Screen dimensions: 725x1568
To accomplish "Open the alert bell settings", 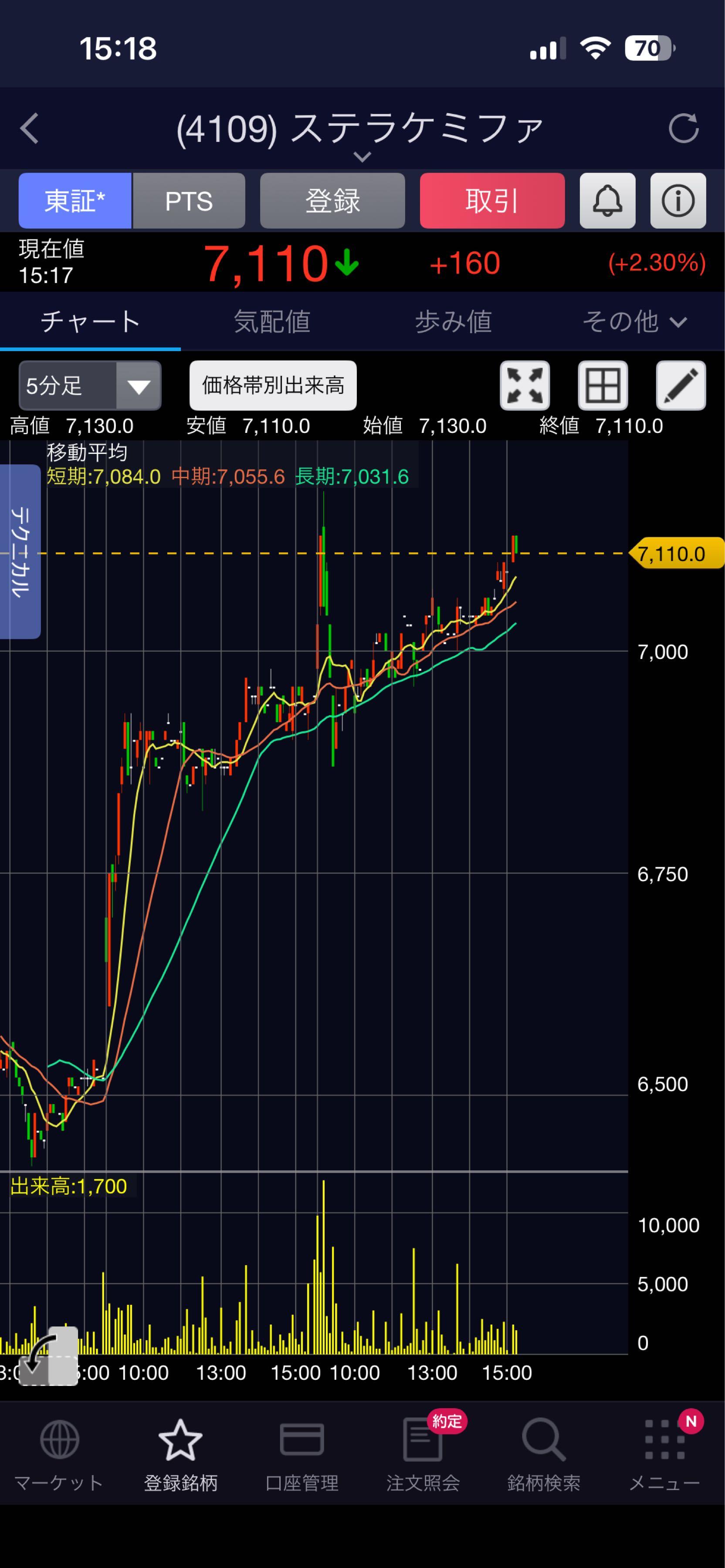I will 607,201.
